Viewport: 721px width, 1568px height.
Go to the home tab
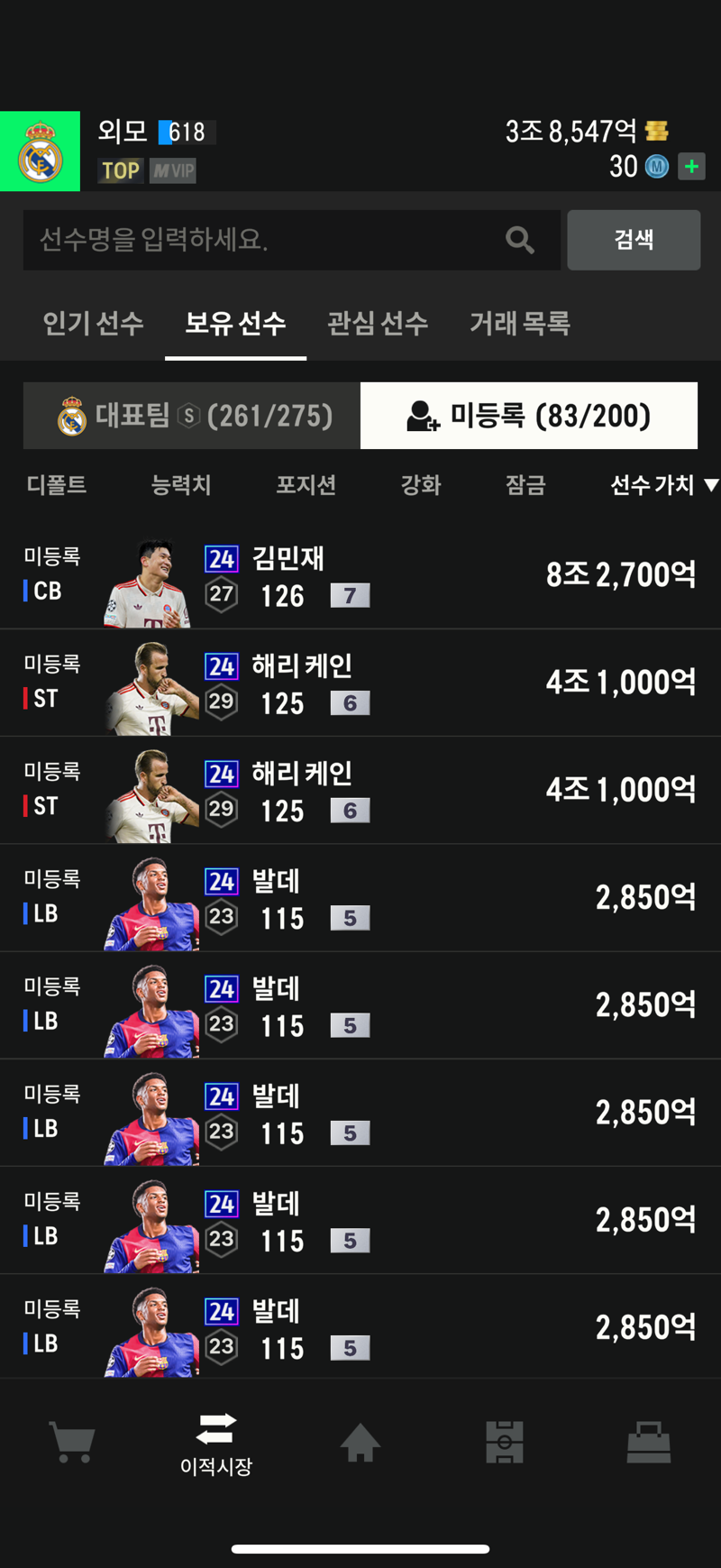[x=360, y=1442]
